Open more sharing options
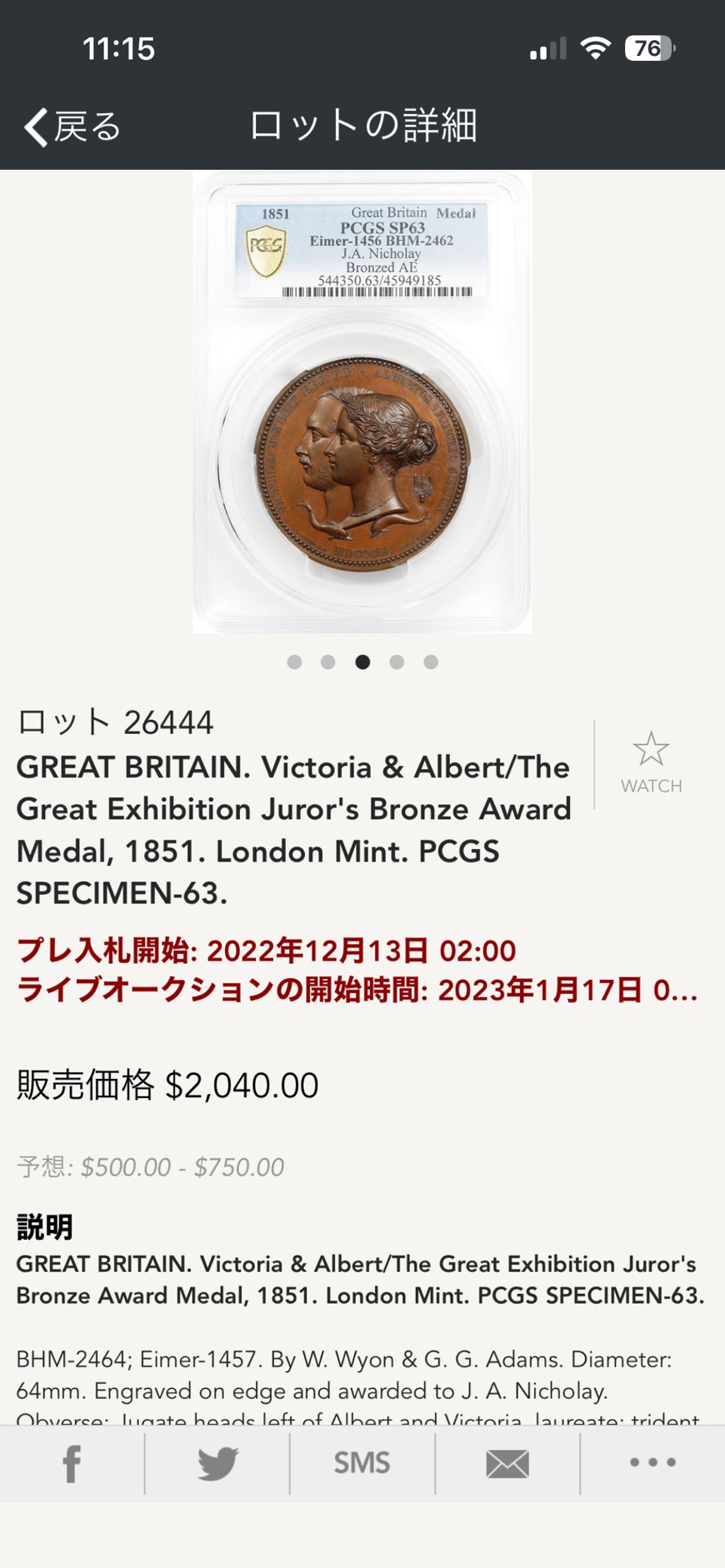The height and width of the screenshot is (1568, 725). coord(652,1464)
